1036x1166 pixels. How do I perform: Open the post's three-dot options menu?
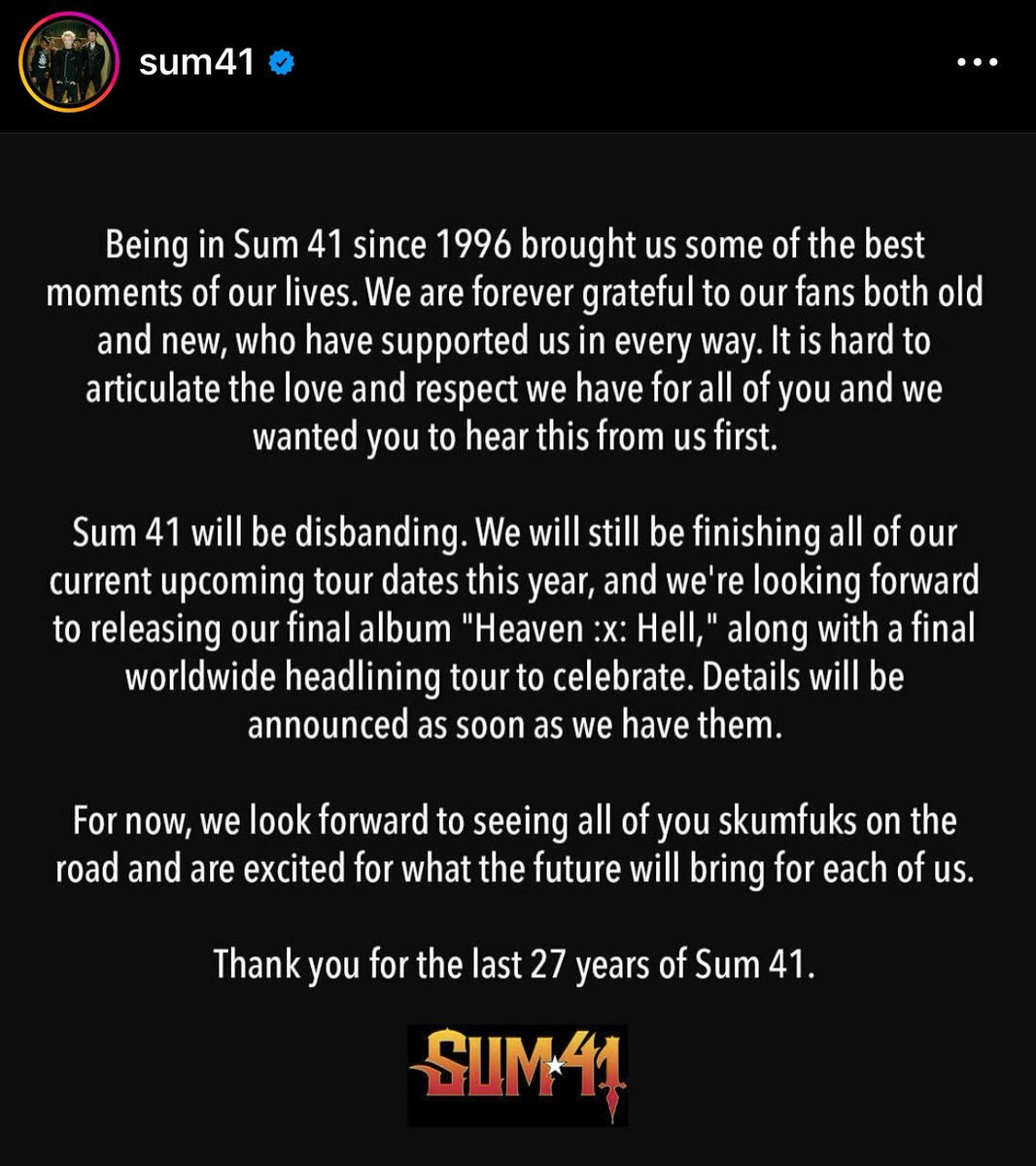click(977, 63)
